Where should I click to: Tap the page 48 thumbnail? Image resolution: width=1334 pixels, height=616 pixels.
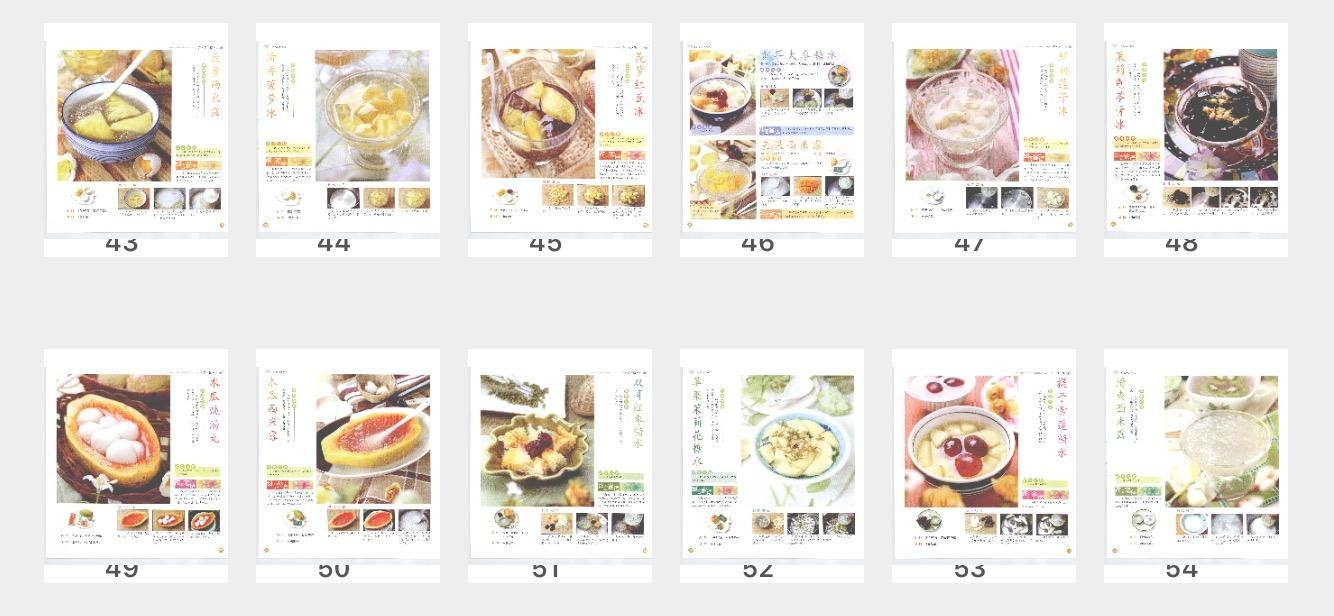[x=1196, y=130]
